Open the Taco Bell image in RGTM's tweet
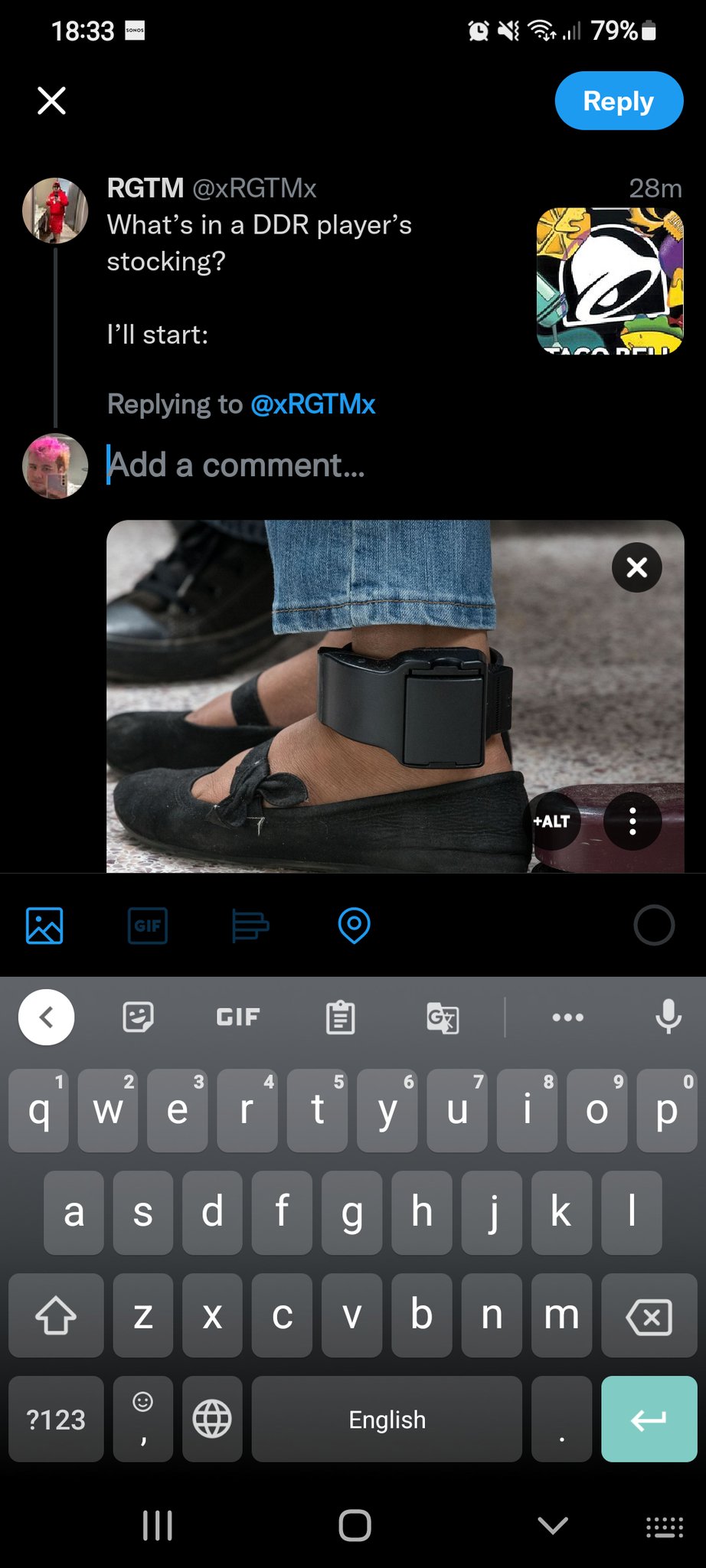This screenshot has width=706, height=1568. [610, 281]
